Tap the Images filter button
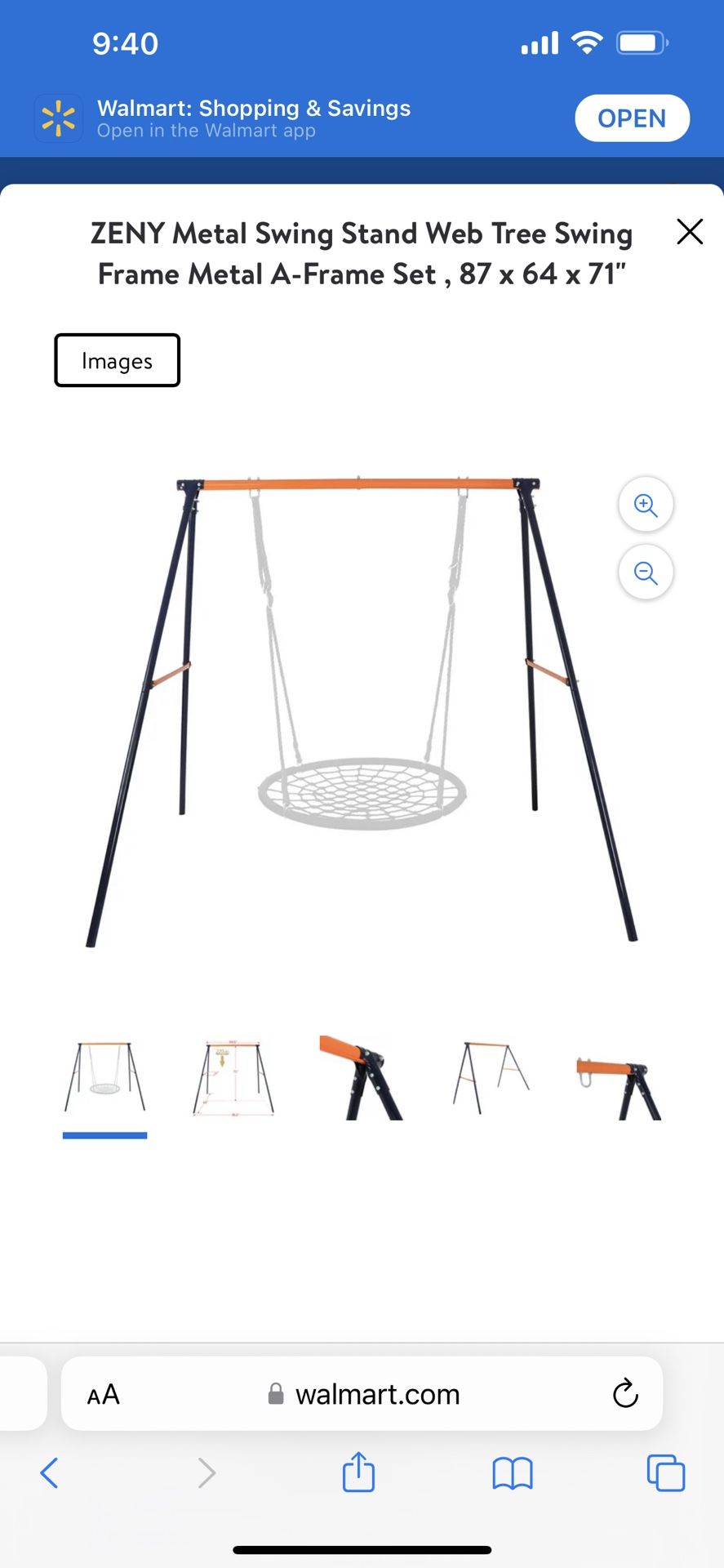This screenshot has height=1568, width=724. click(117, 360)
